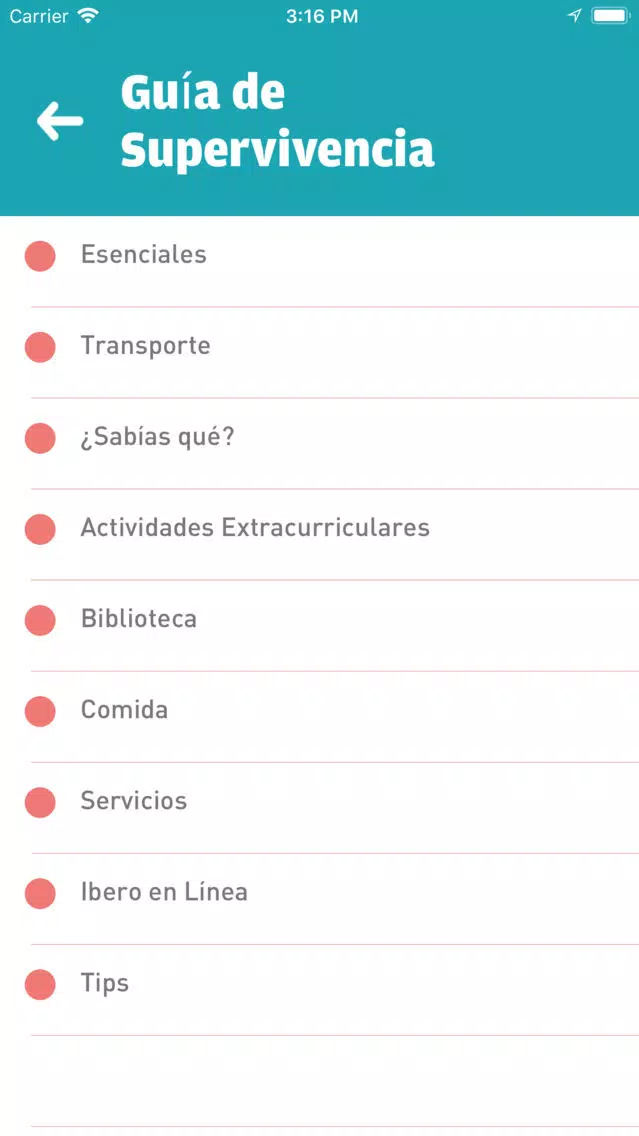View the Biblioteca section

coord(320,625)
